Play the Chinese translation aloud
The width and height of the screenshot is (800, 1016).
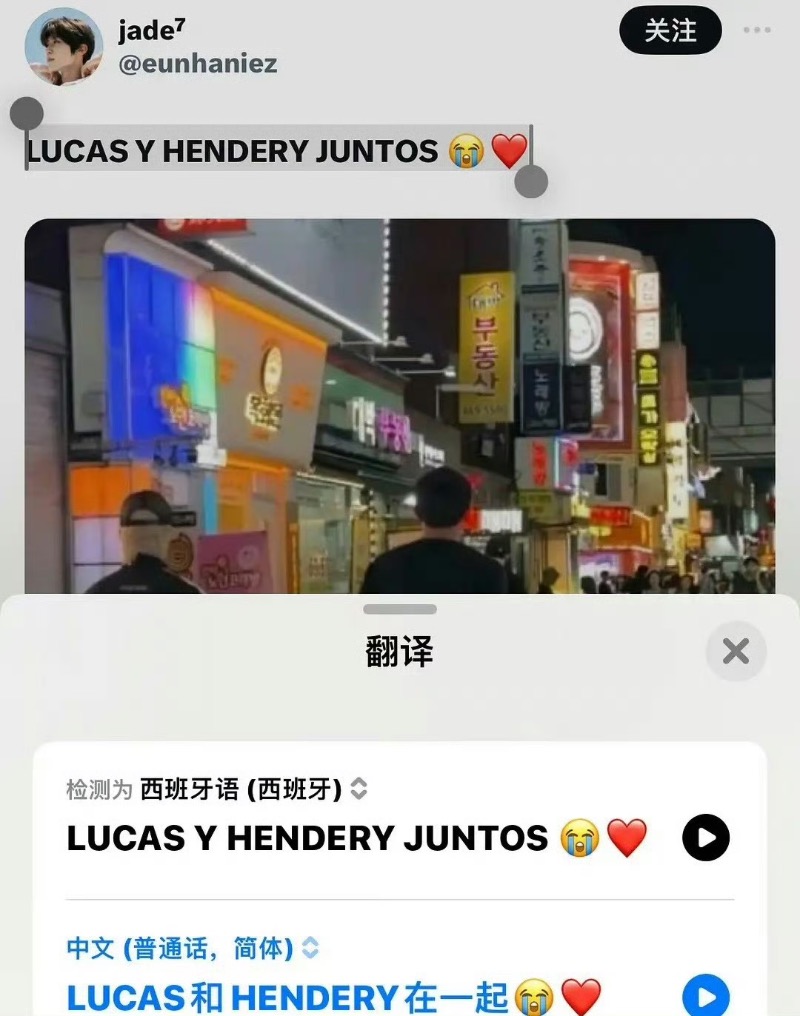(x=706, y=996)
